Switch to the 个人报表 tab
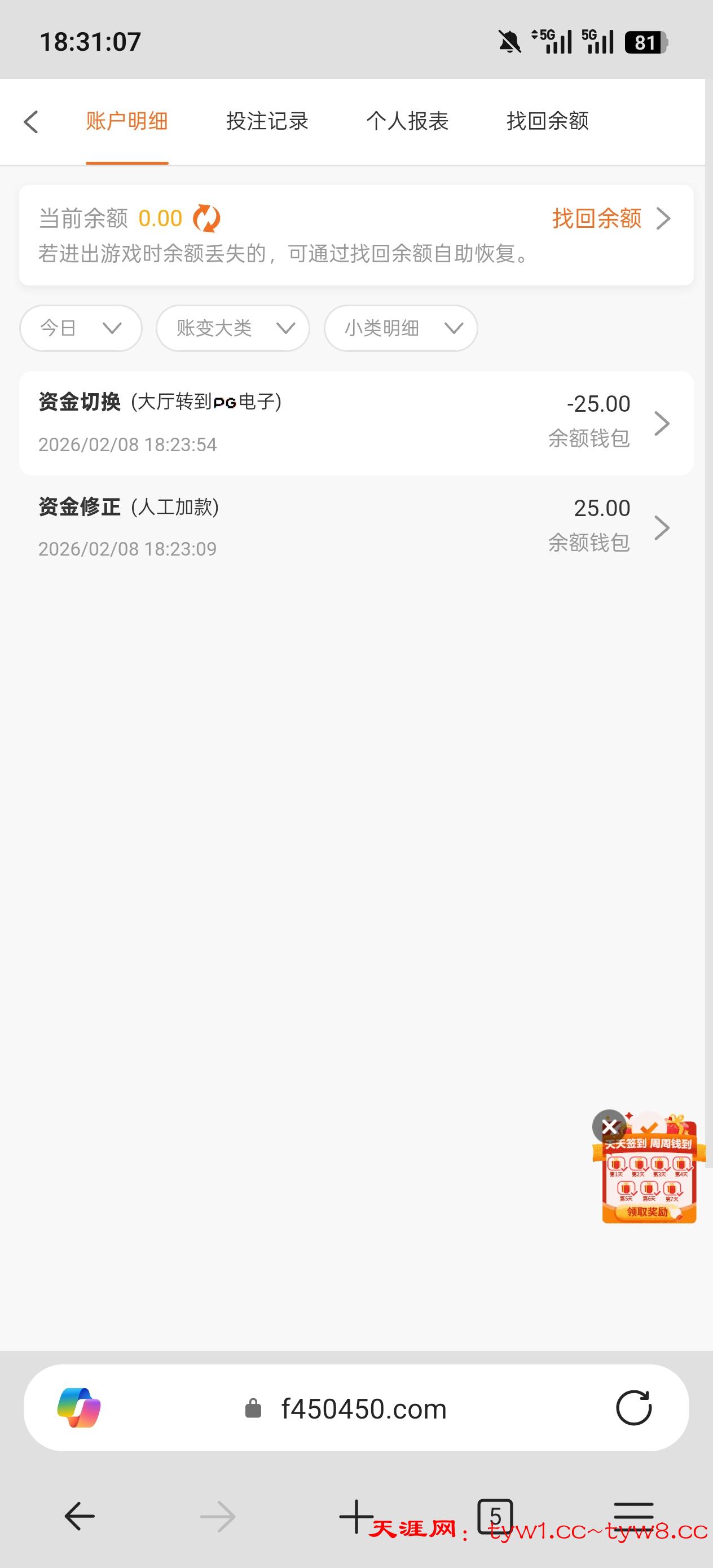 pos(407,121)
